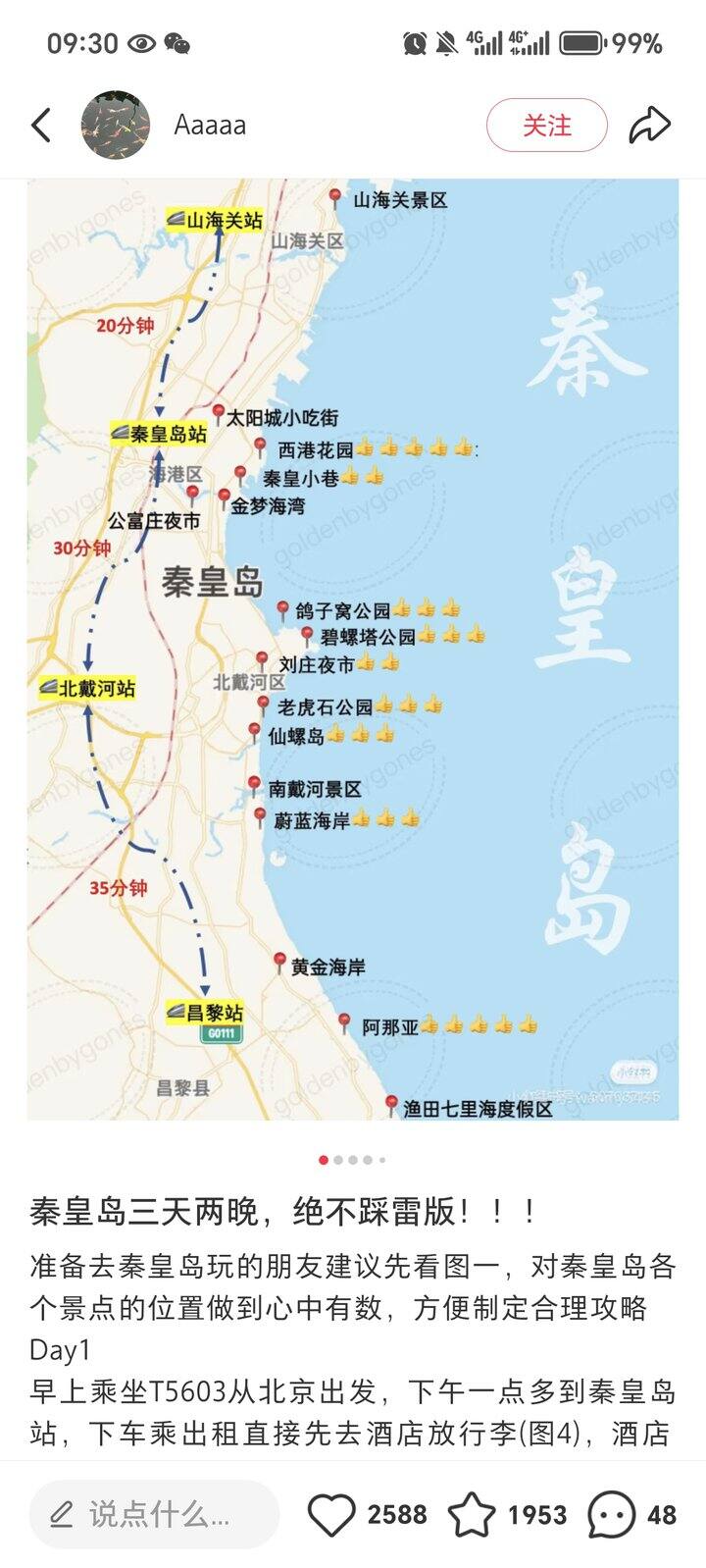
Task: Click the username Aaaaa
Action: coord(211,125)
